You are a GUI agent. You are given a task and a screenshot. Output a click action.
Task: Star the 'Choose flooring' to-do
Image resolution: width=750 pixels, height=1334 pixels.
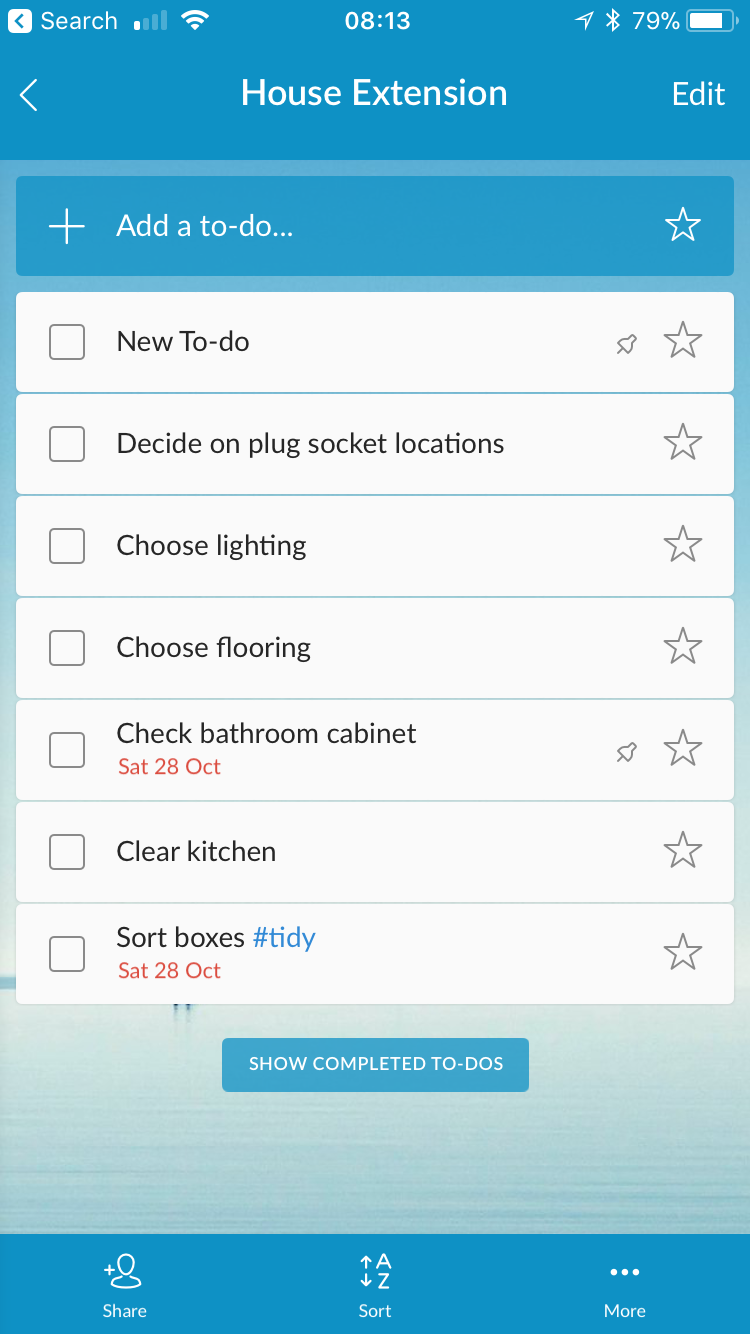682,647
